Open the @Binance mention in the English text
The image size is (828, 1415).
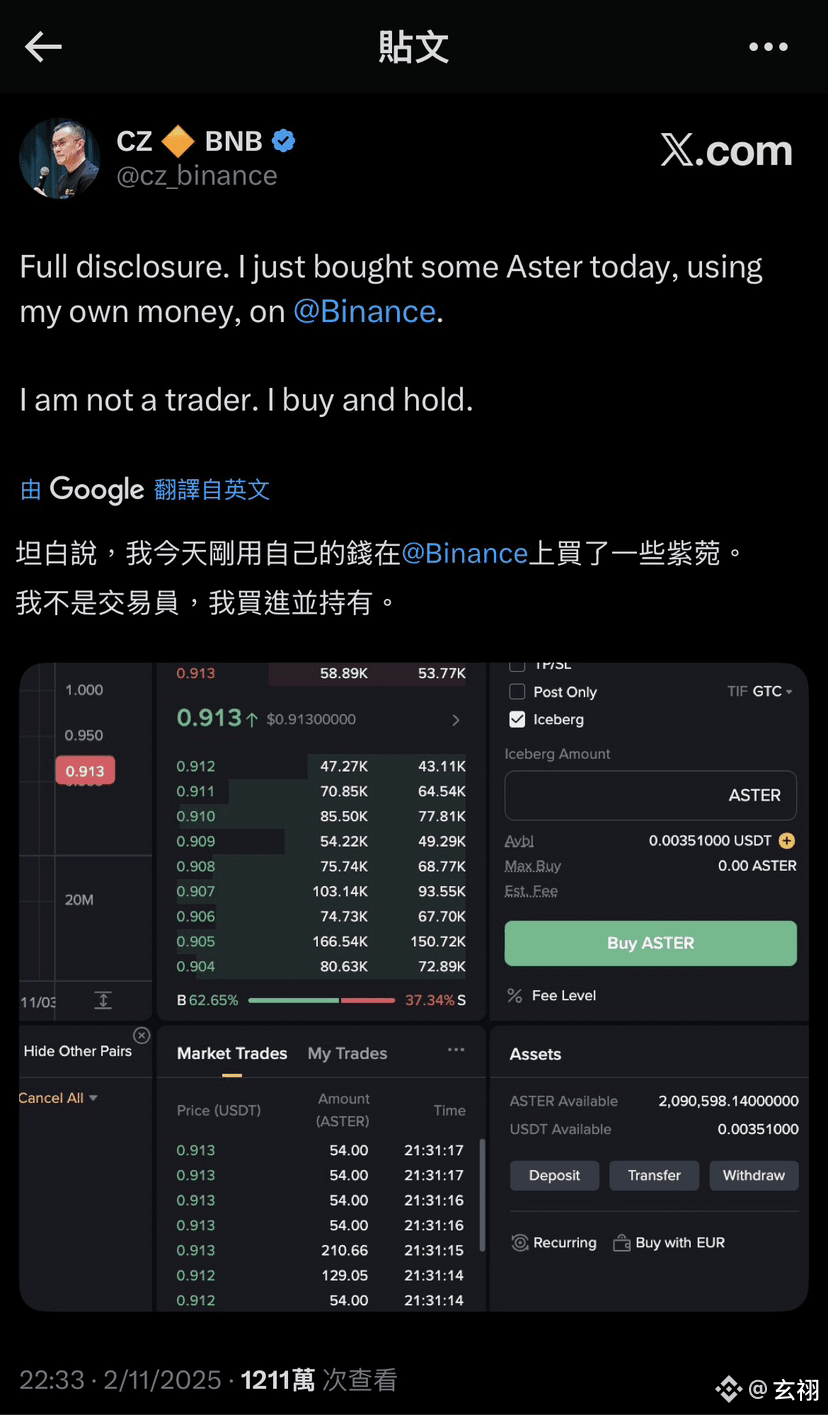(365, 311)
